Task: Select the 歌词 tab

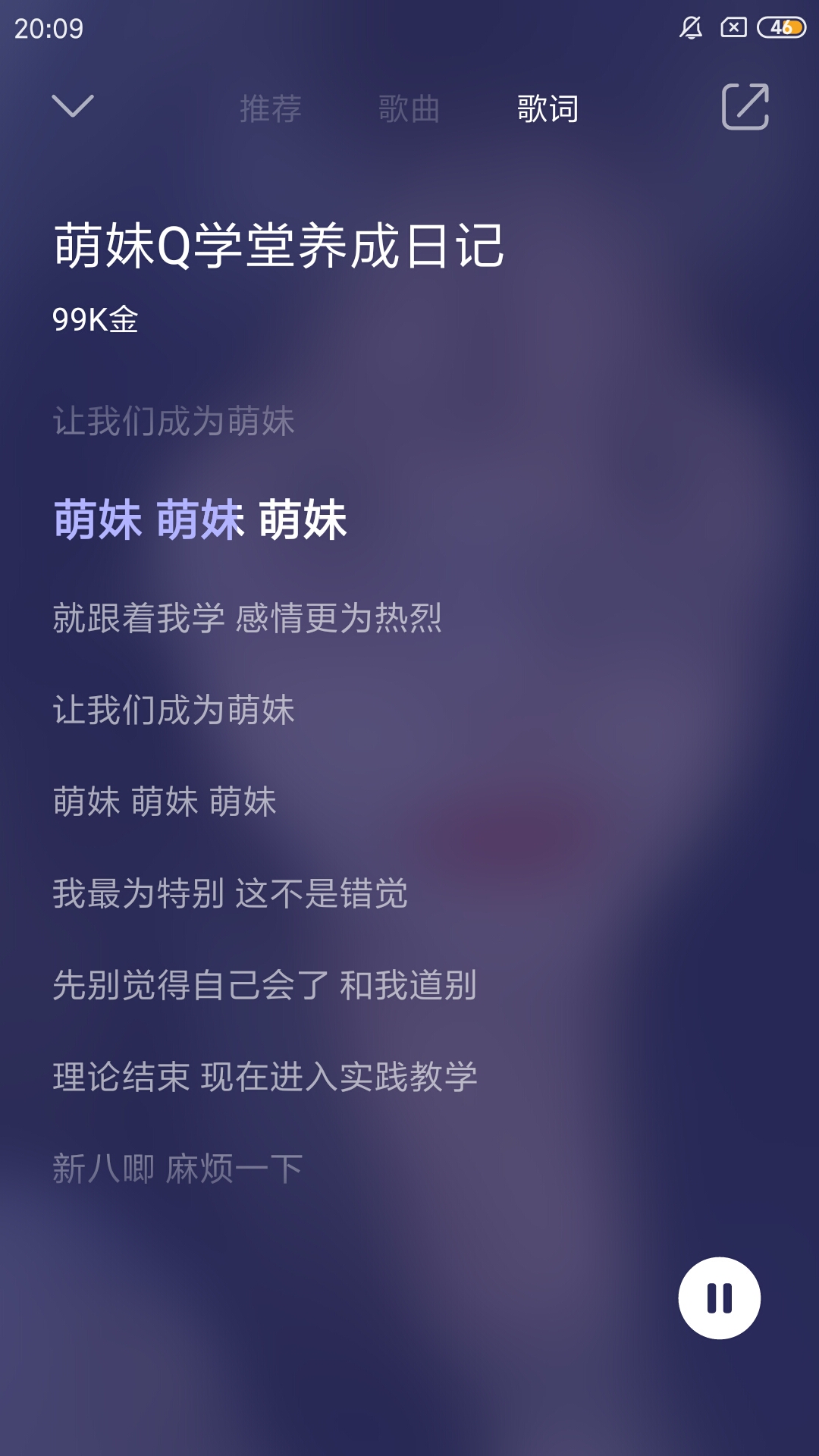Action: coord(548,108)
